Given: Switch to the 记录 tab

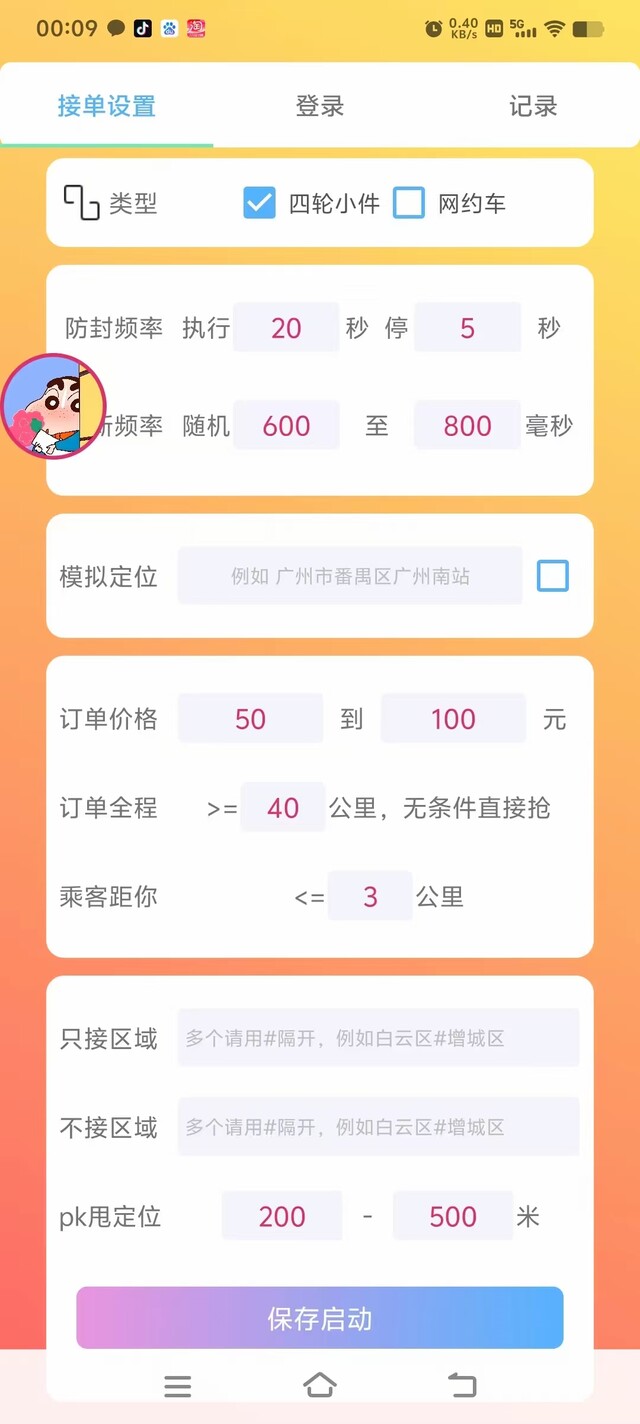Looking at the screenshot, I should tap(533, 106).
